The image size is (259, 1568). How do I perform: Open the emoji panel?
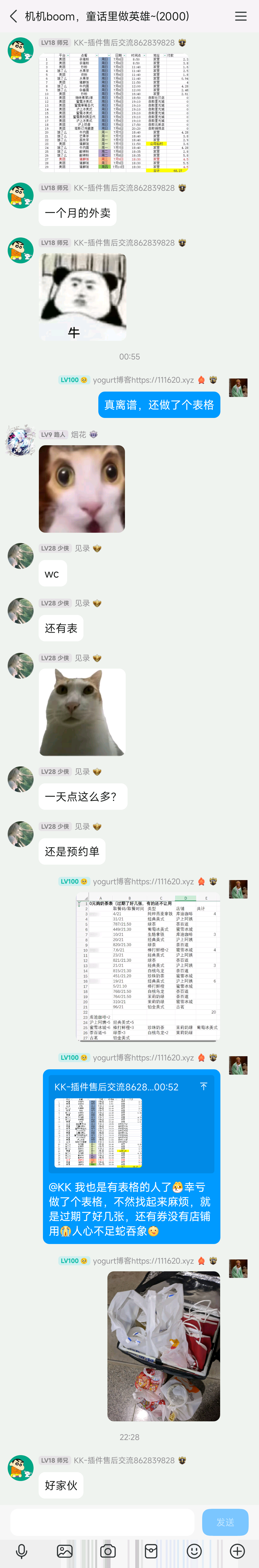[194, 1551]
